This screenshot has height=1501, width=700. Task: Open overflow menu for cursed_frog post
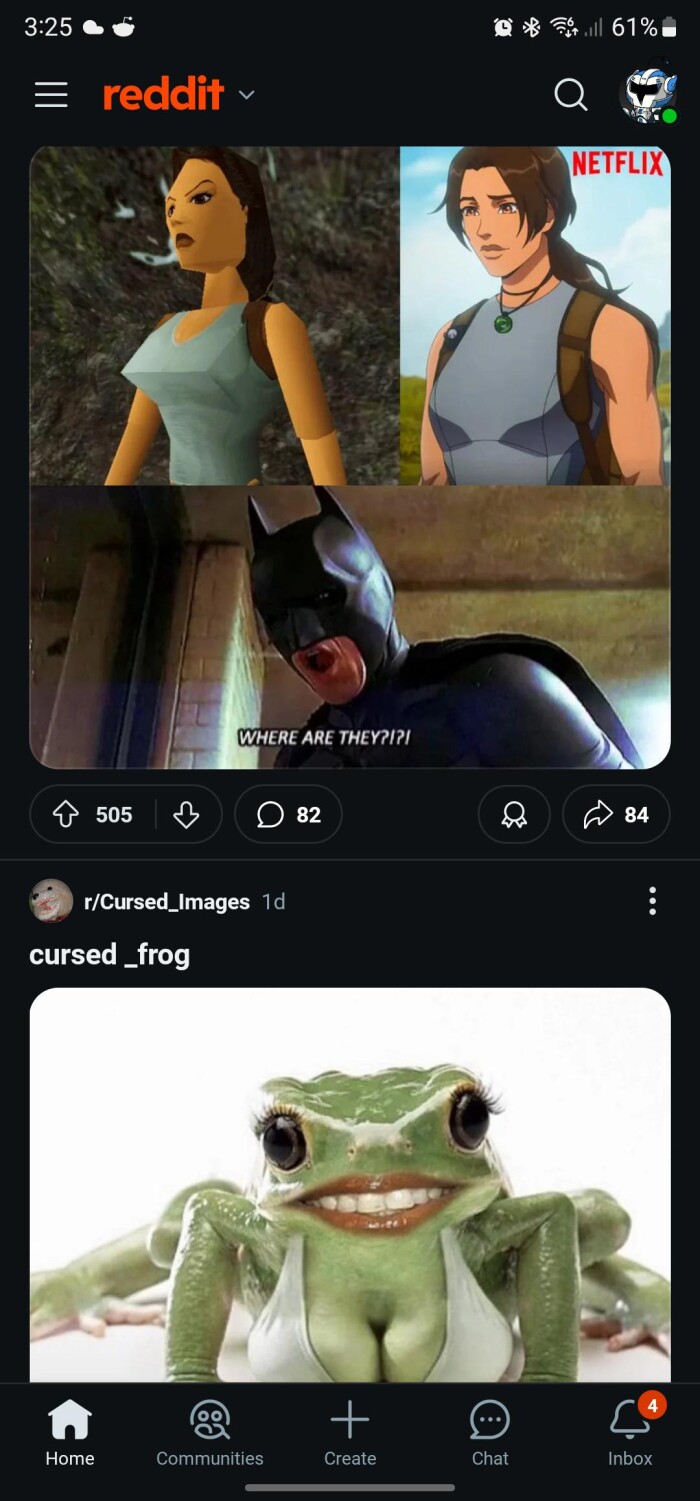coord(652,901)
